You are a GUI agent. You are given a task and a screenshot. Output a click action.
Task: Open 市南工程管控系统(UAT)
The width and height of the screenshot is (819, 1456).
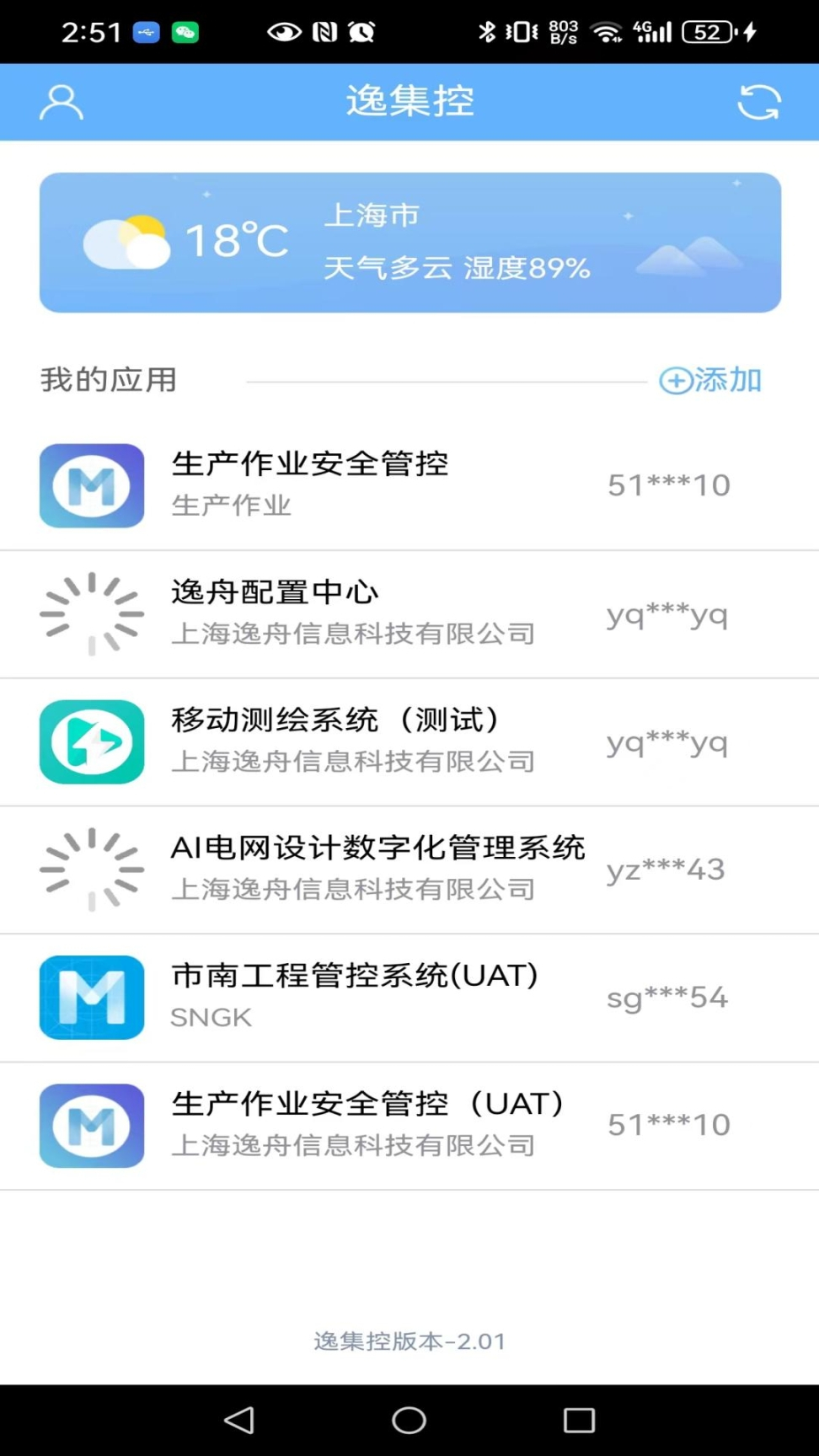click(x=409, y=998)
